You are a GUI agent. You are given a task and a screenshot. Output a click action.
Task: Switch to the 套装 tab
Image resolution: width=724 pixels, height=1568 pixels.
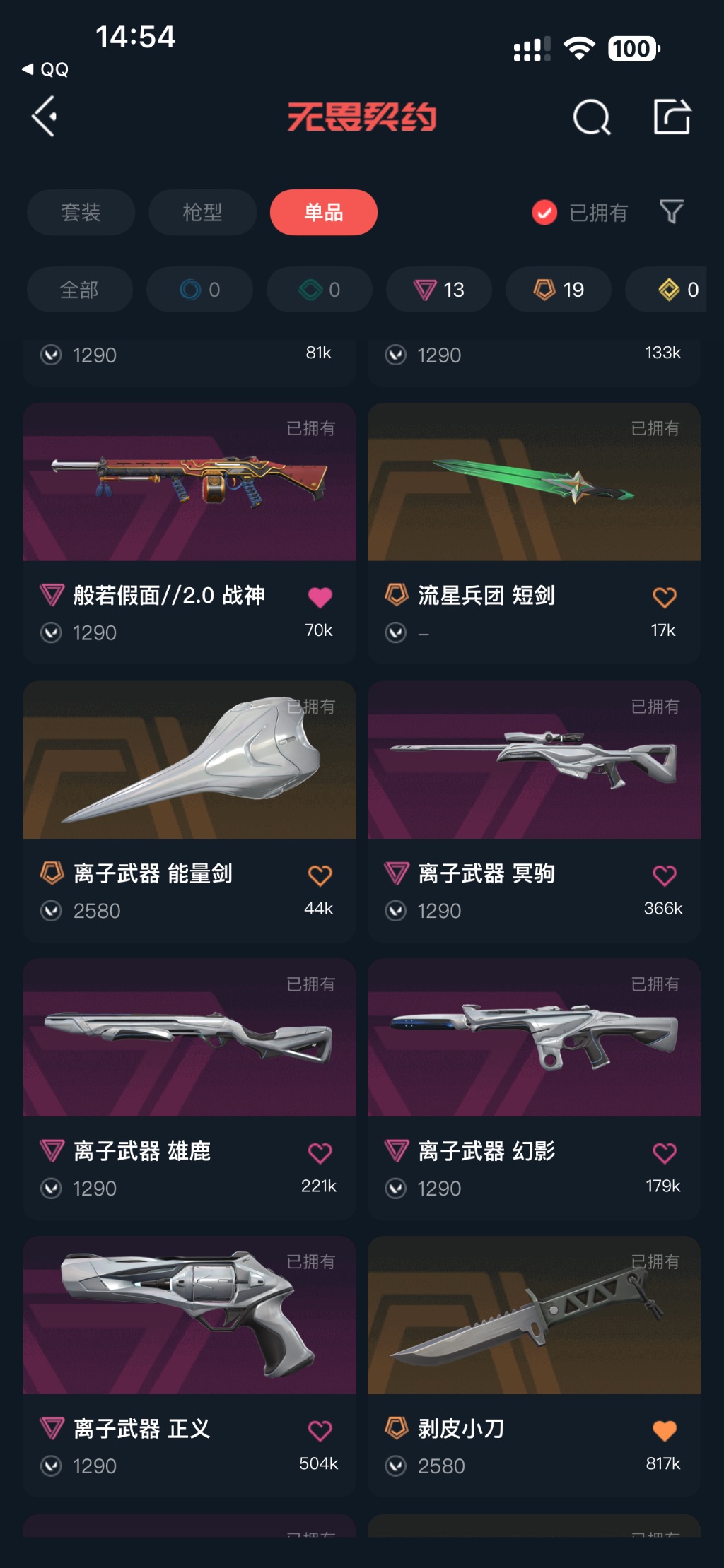pos(81,212)
